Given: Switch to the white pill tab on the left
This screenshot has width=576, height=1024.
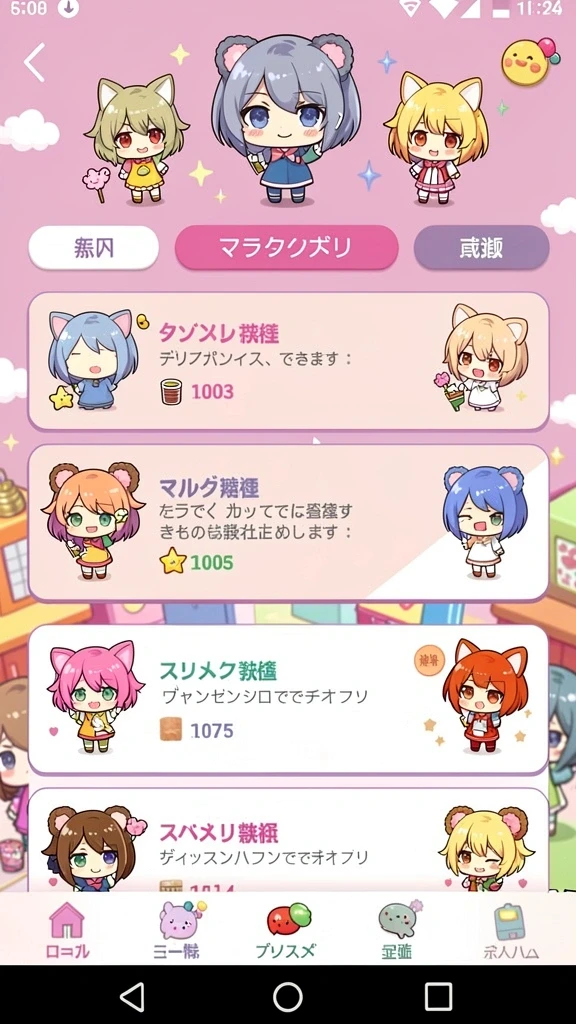Looking at the screenshot, I should point(93,248).
